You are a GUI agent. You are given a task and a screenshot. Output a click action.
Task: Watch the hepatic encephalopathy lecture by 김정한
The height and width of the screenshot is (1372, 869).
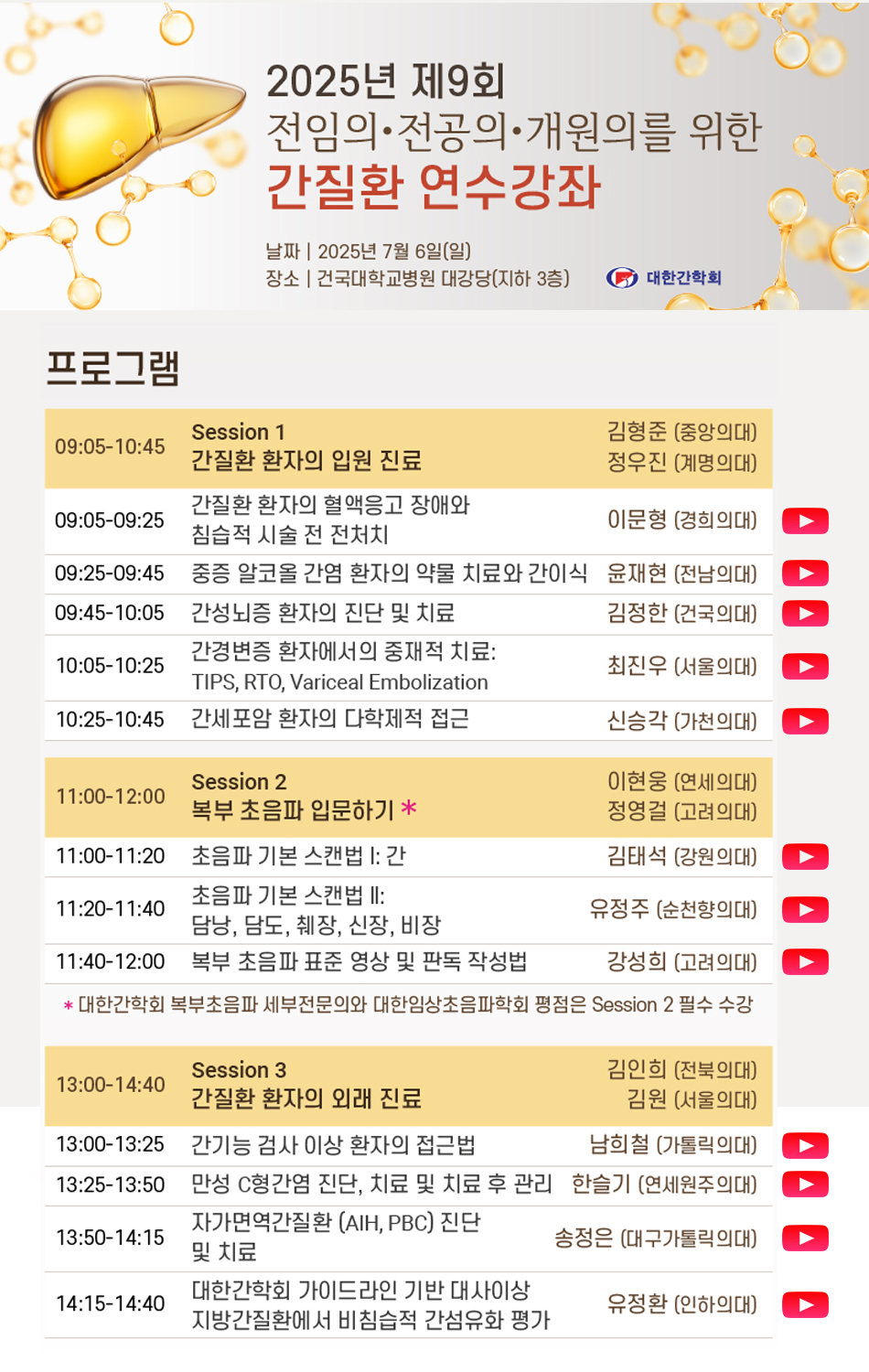click(x=805, y=613)
